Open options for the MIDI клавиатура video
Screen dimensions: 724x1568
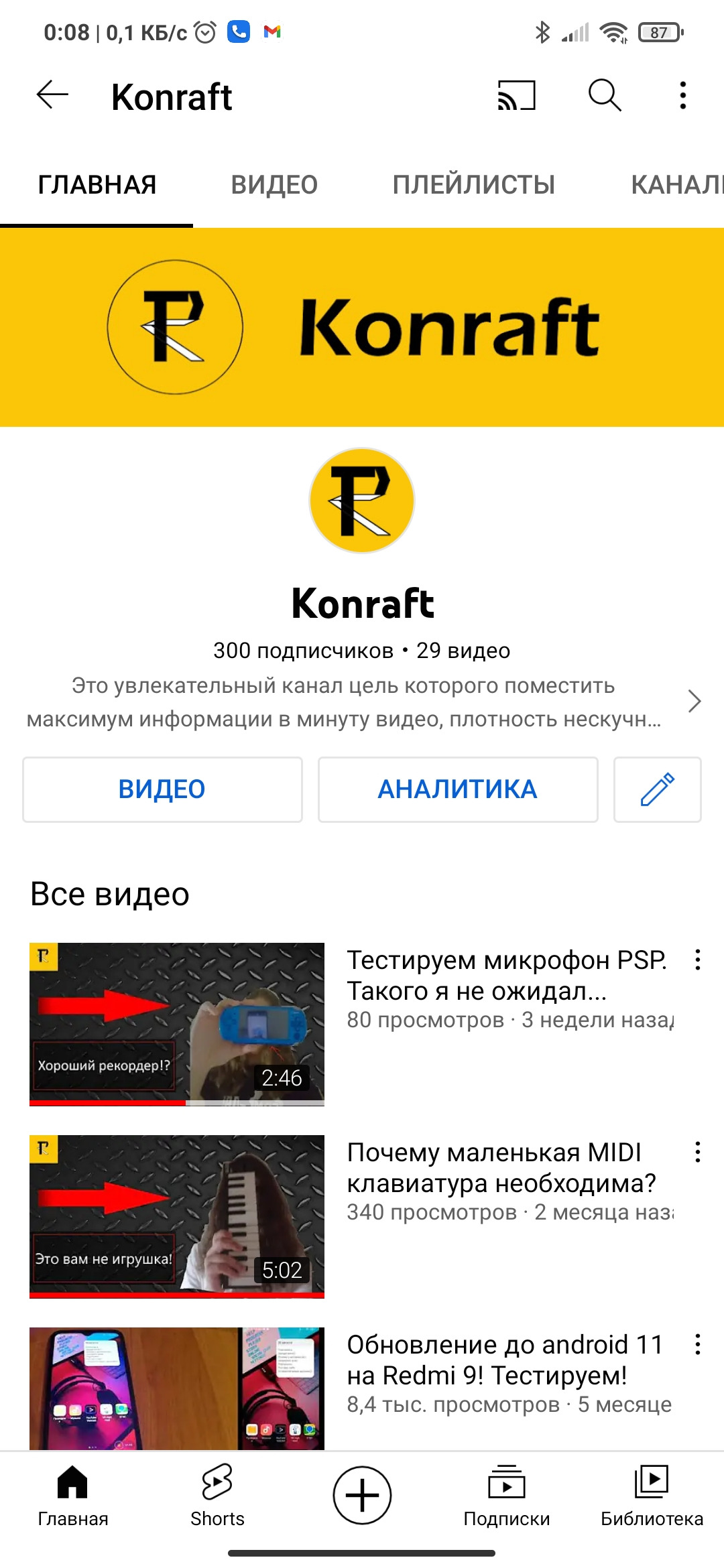[698, 1152]
